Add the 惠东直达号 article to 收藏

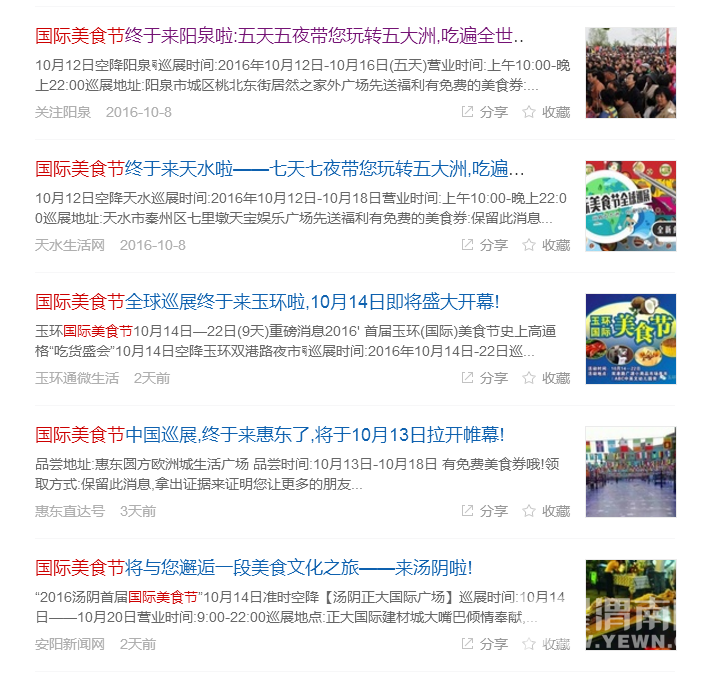click(x=546, y=511)
